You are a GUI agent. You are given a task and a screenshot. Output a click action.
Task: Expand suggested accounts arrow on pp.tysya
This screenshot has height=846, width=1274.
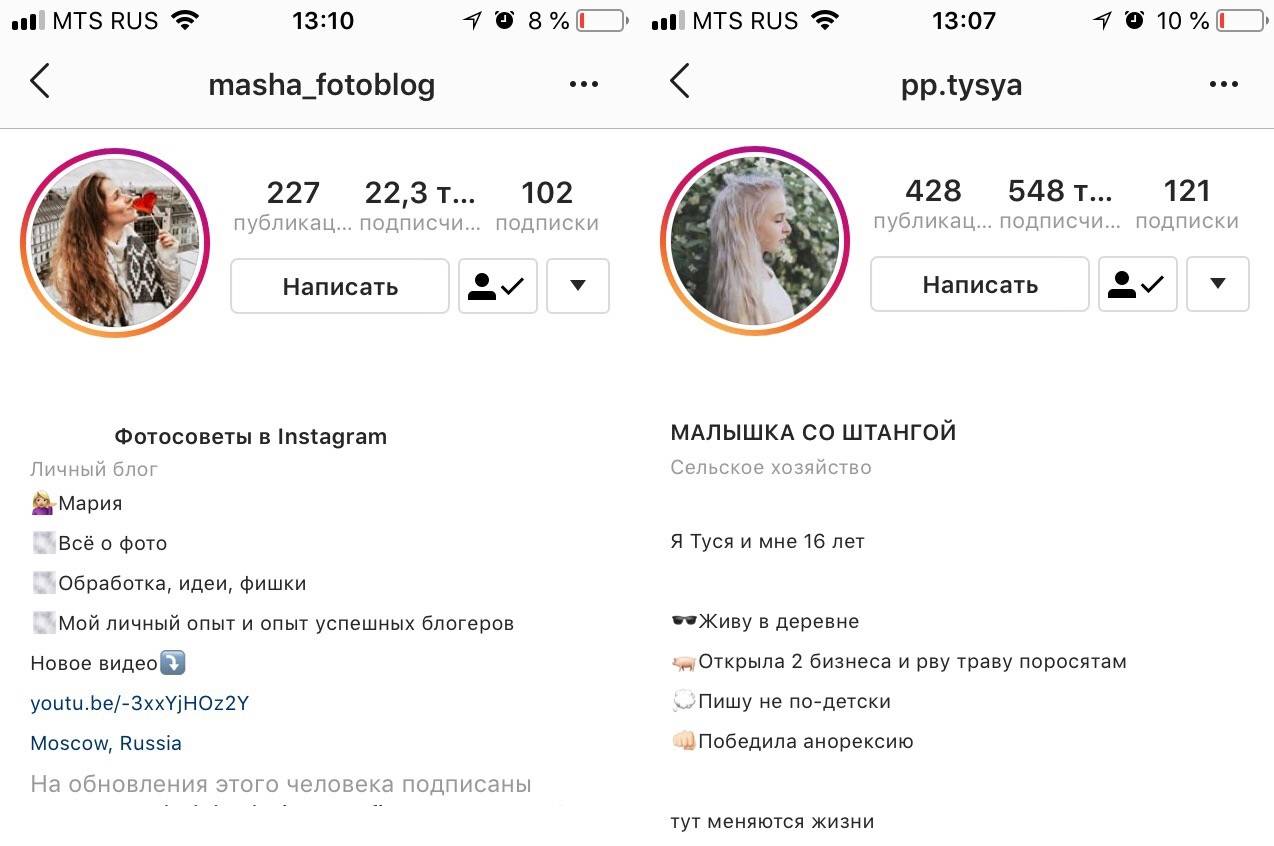tap(1218, 285)
